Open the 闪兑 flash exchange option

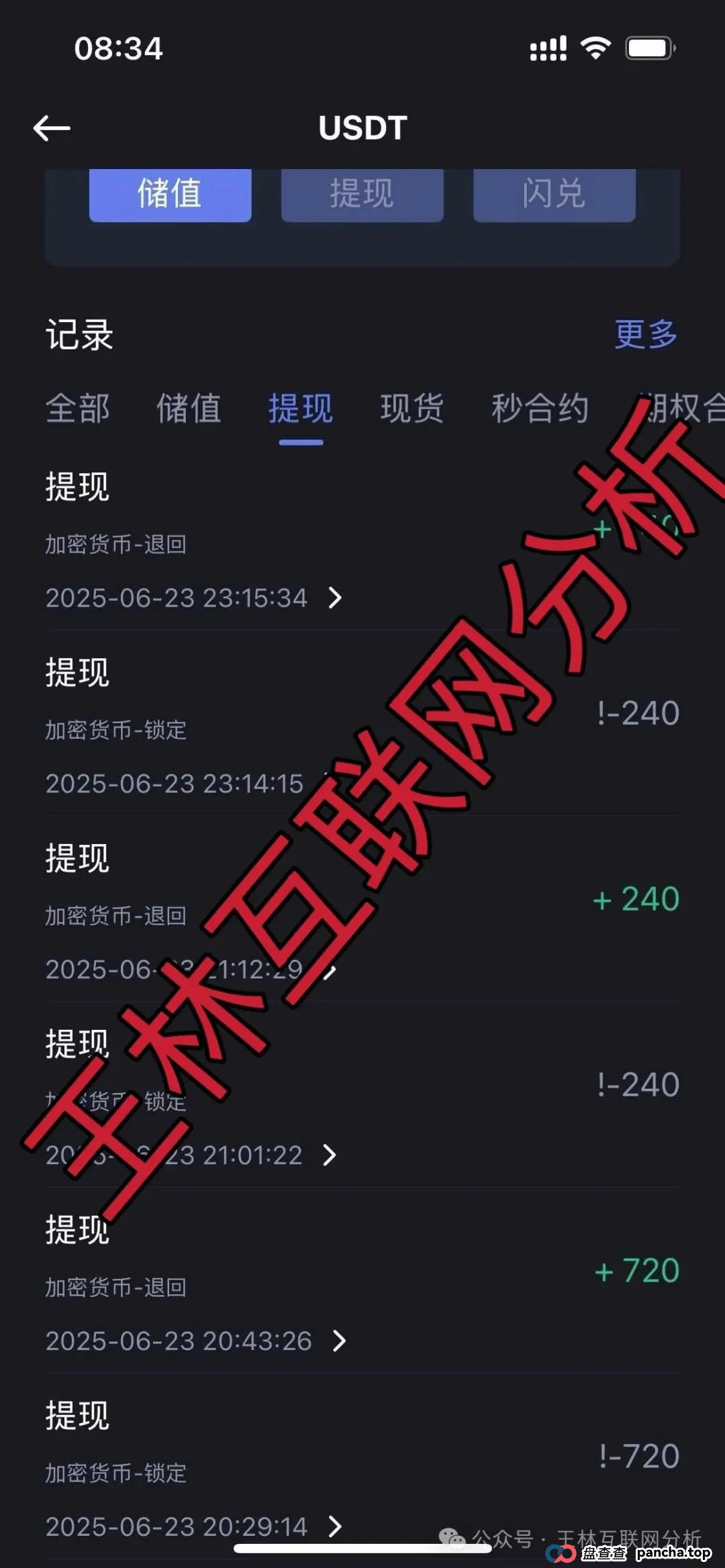(x=554, y=195)
